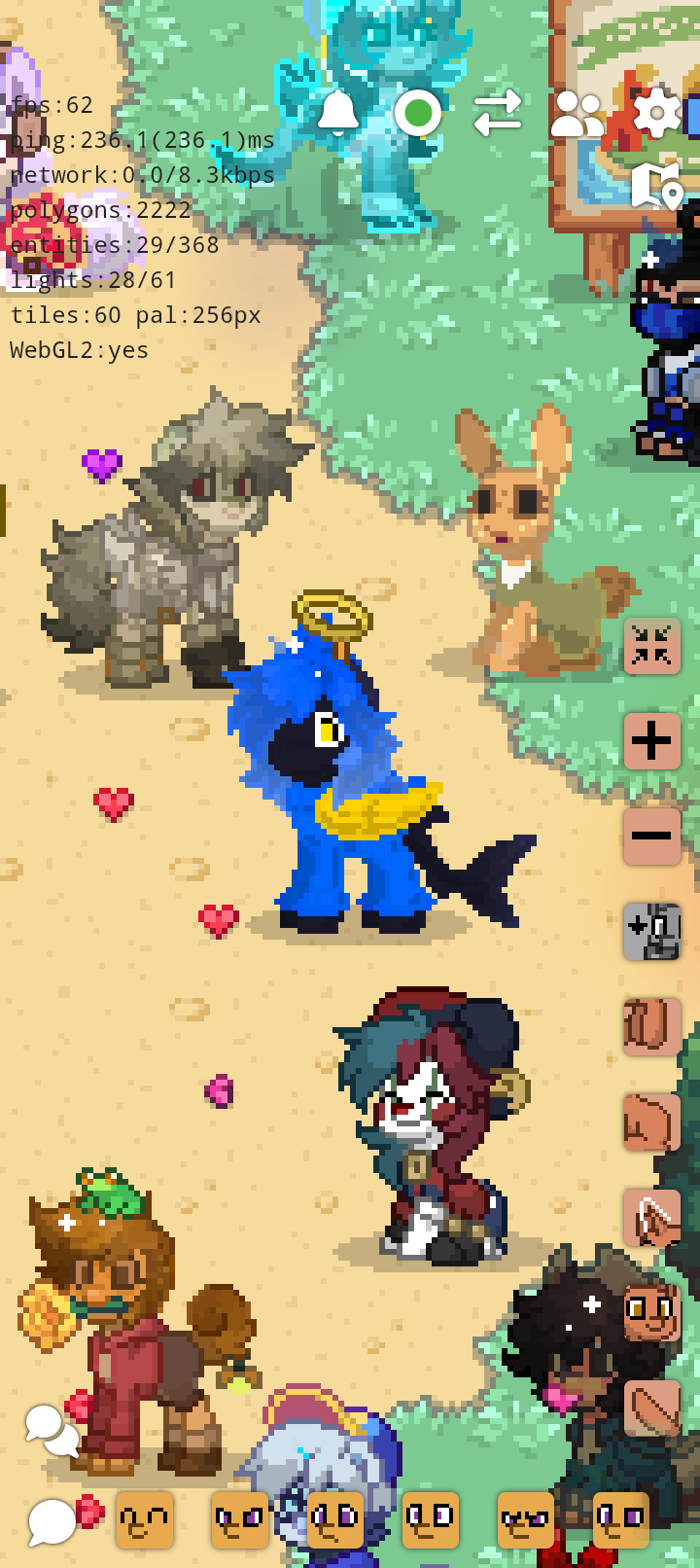Viewport: 700px width, 1568px height.
Task: Tap the swap arrows icon
Action: pos(498,113)
